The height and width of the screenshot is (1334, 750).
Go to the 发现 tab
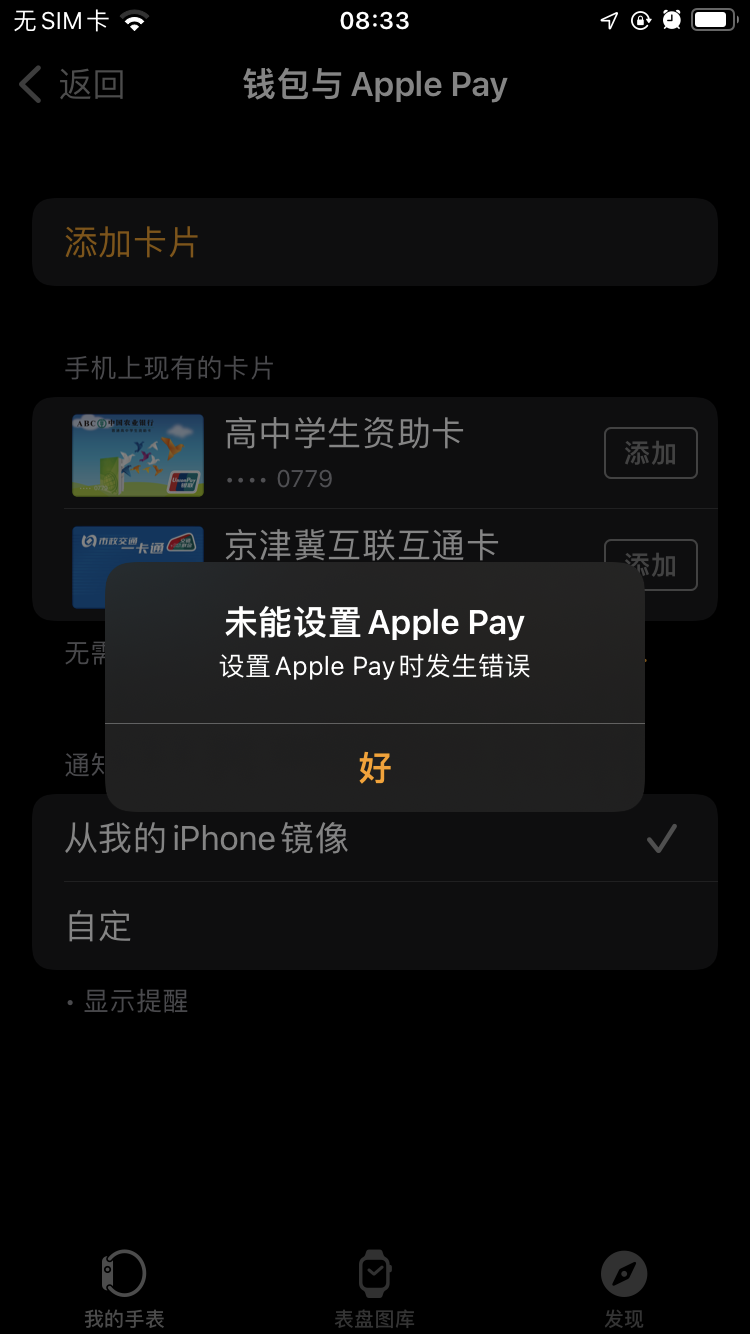pyautogui.click(x=624, y=1289)
